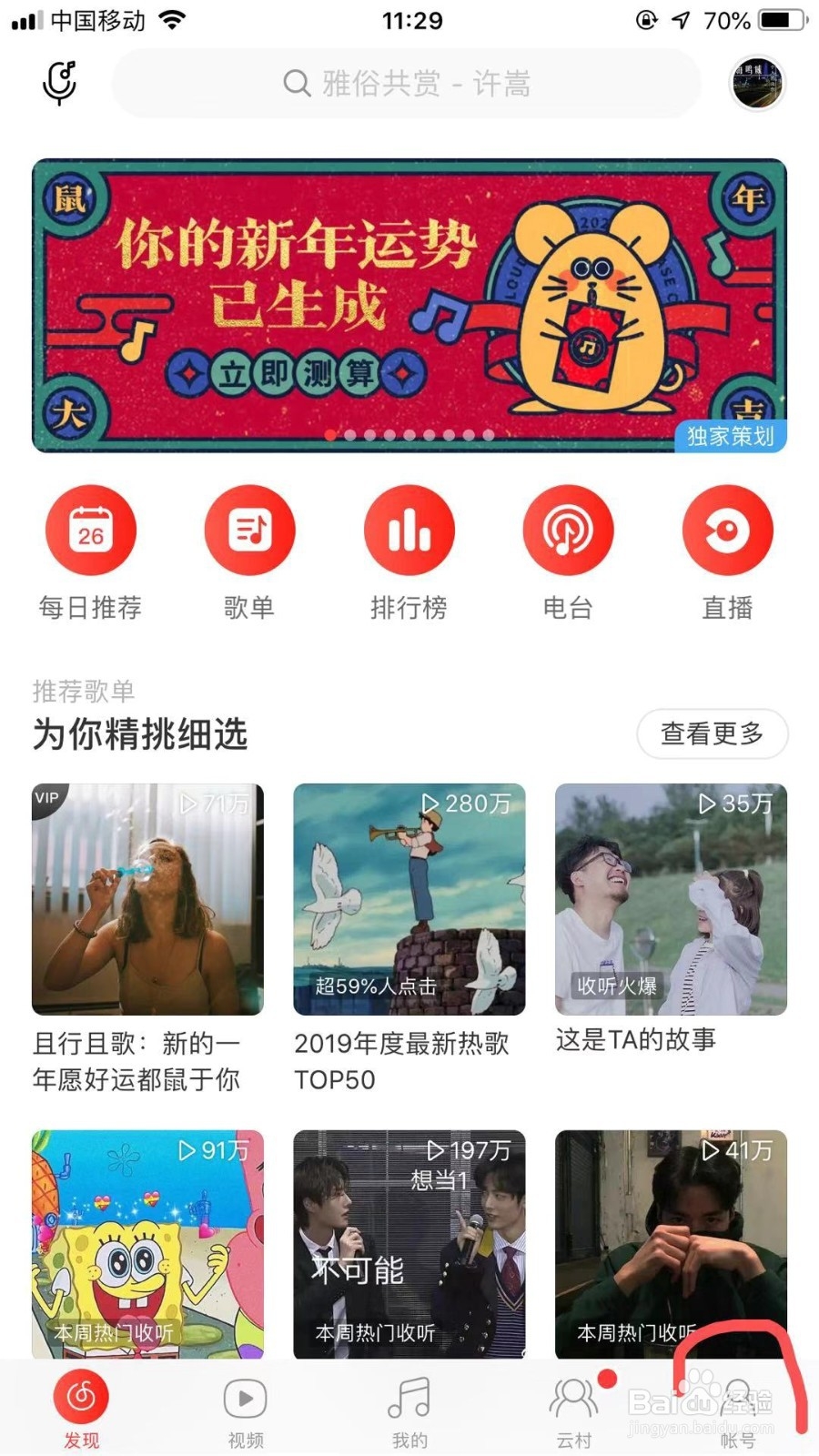The height and width of the screenshot is (1456, 819).
Task: Switch to the 我的 tab
Action: pyautogui.click(x=409, y=1410)
